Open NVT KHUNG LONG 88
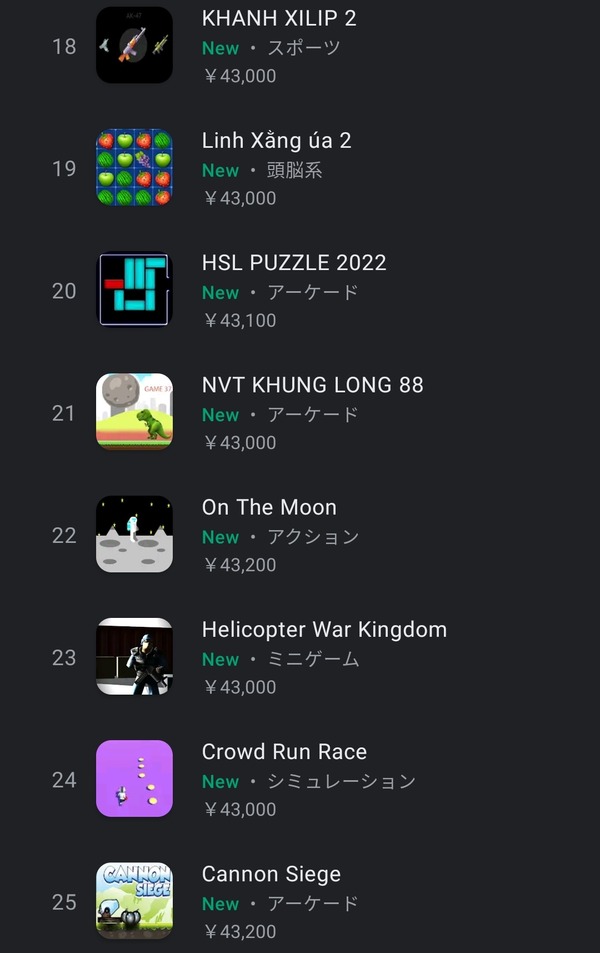This screenshot has width=600, height=953. 312,385
